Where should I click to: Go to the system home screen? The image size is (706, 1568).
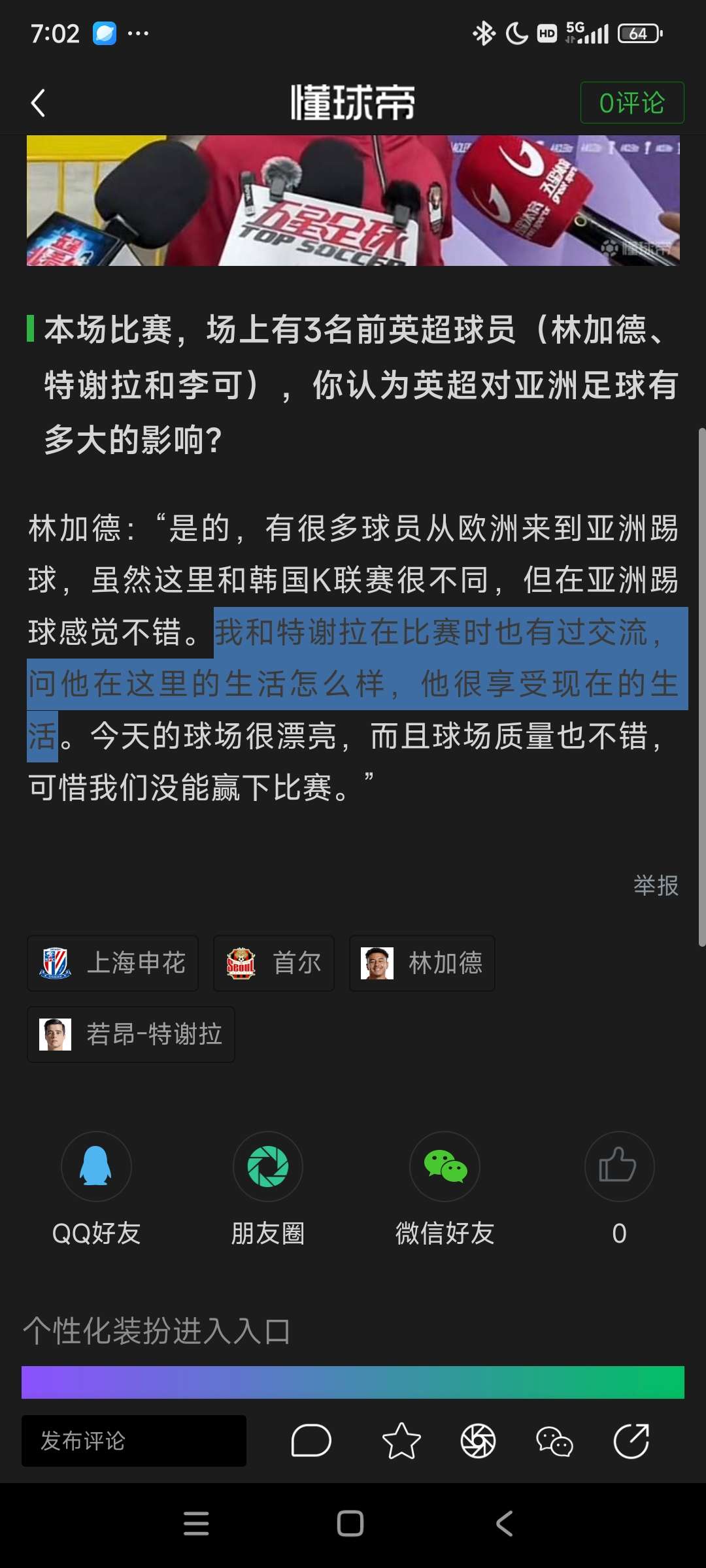(x=350, y=1524)
